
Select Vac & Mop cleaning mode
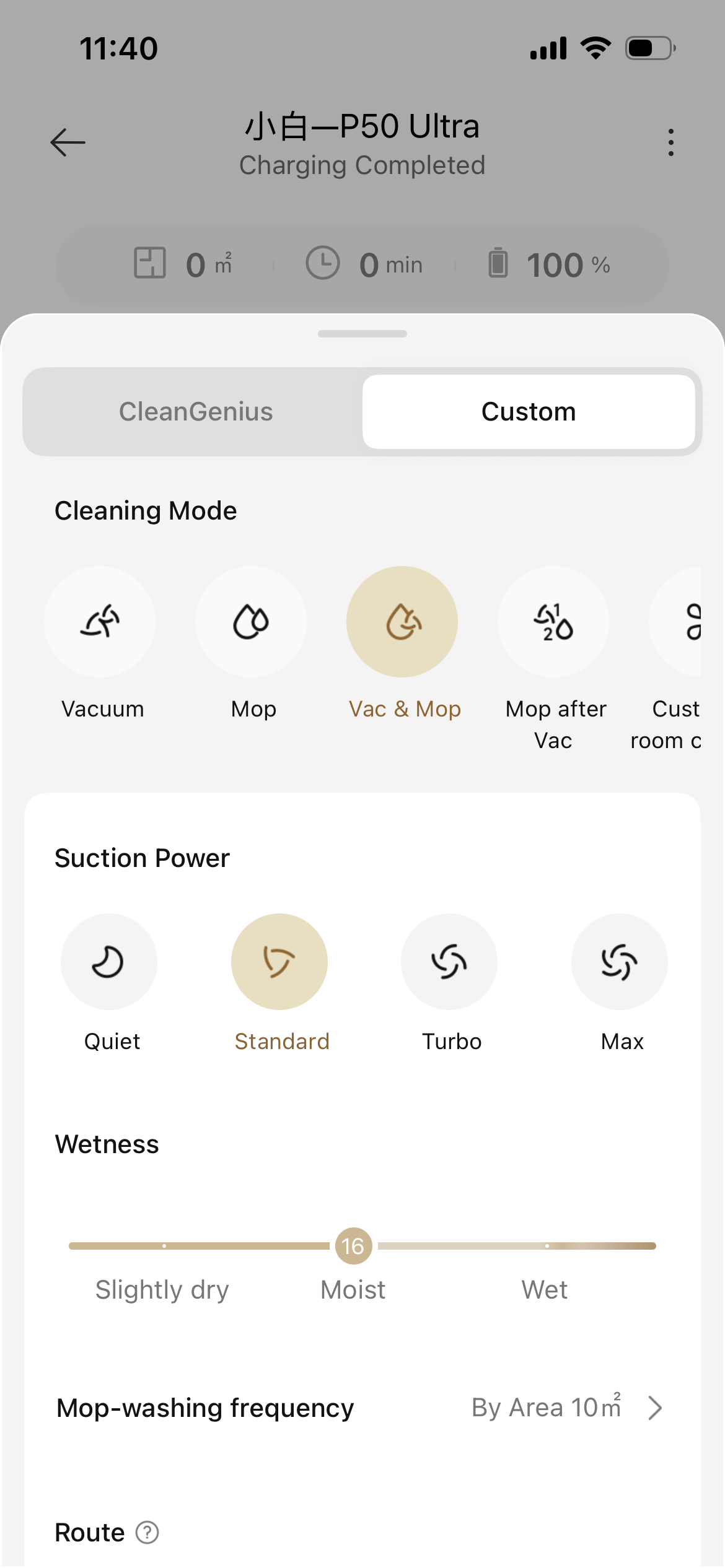click(x=402, y=622)
